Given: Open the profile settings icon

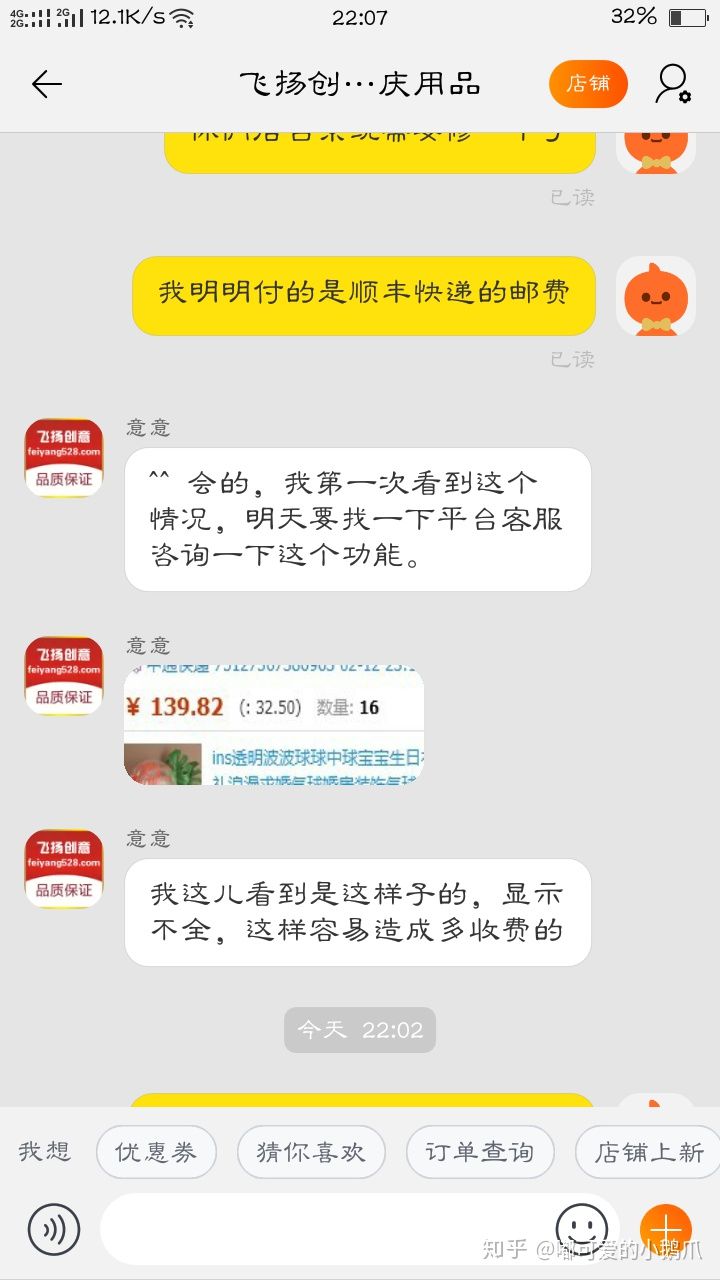Looking at the screenshot, I should [x=673, y=84].
